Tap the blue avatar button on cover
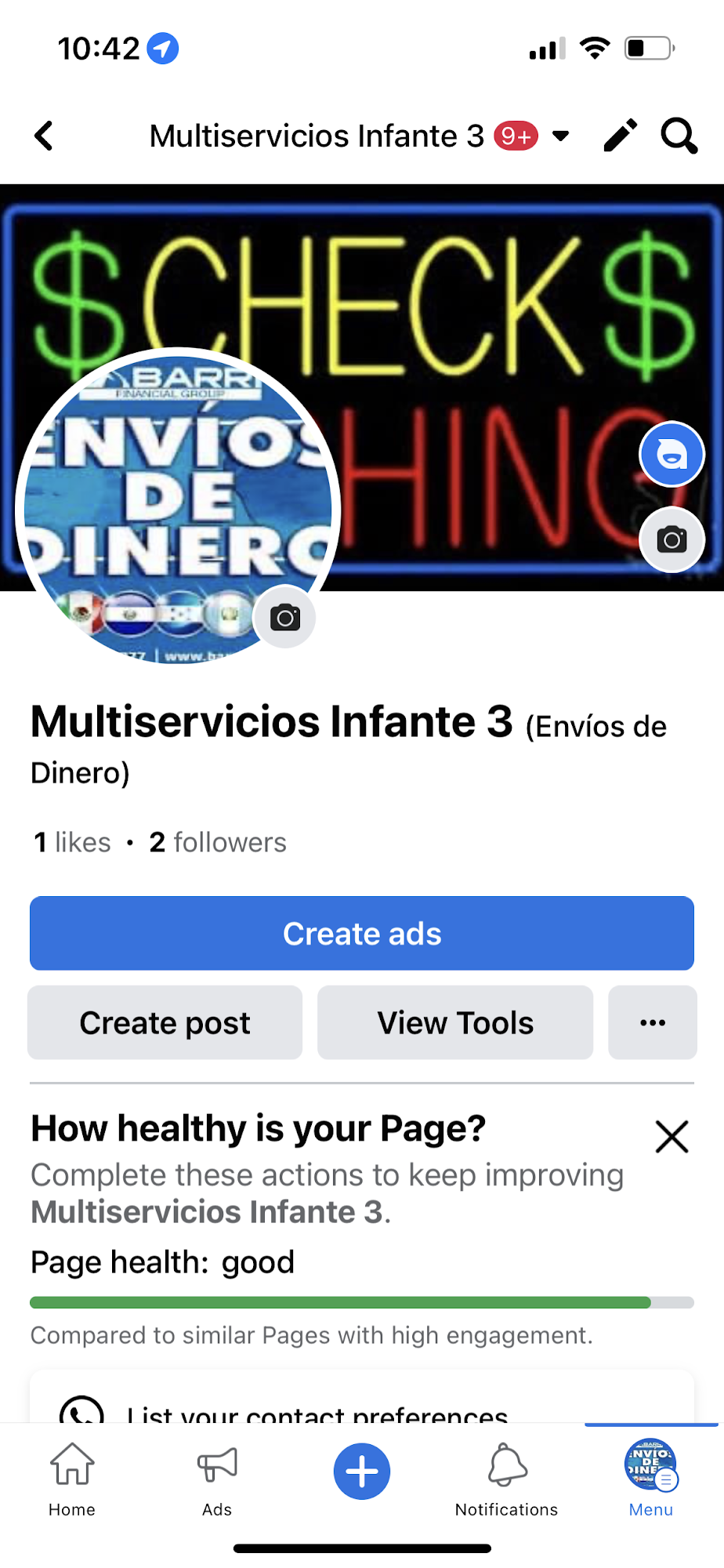The image size is (724, 1568). pos(672,455)
